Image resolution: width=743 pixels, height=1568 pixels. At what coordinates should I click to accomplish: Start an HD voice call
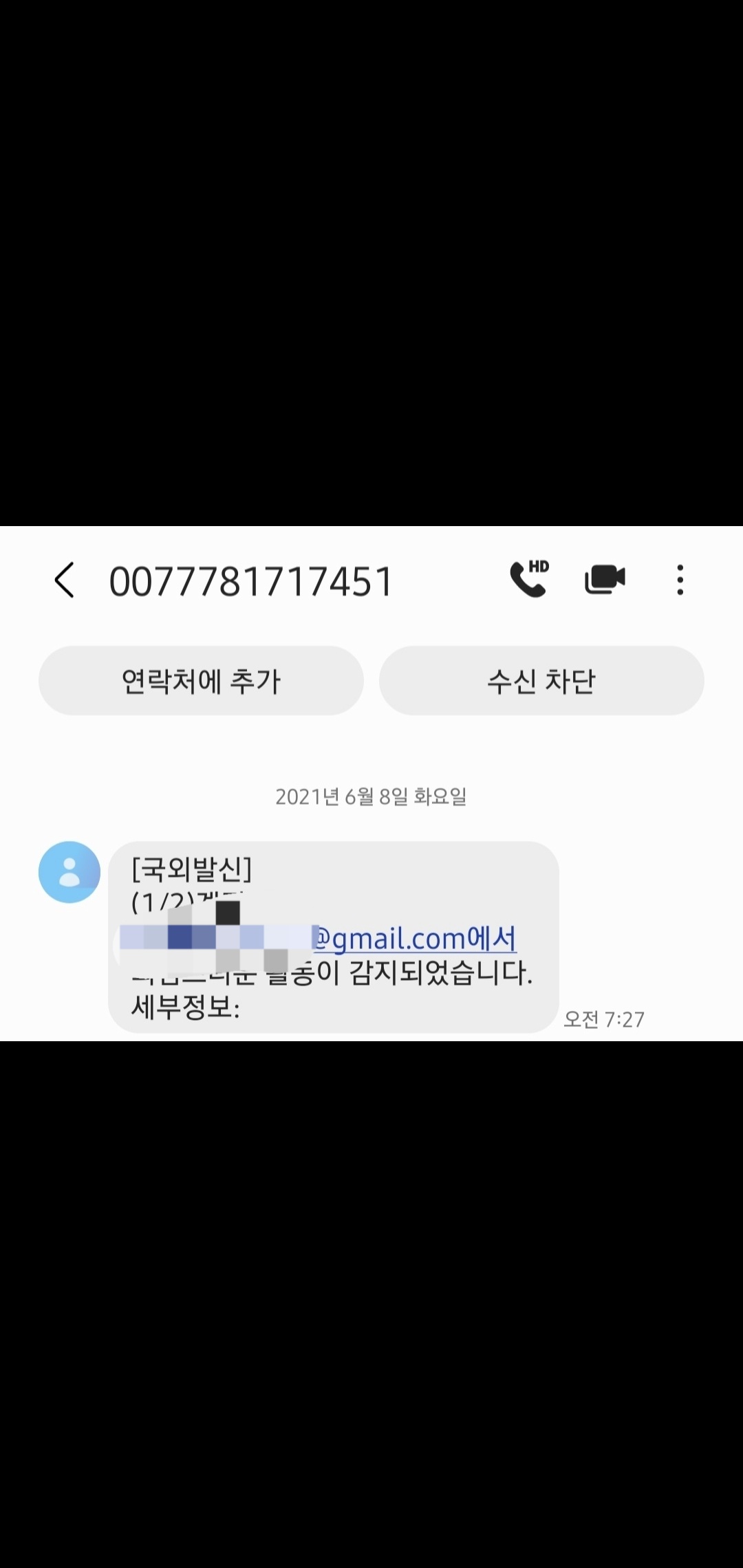(x=529, y=579)
